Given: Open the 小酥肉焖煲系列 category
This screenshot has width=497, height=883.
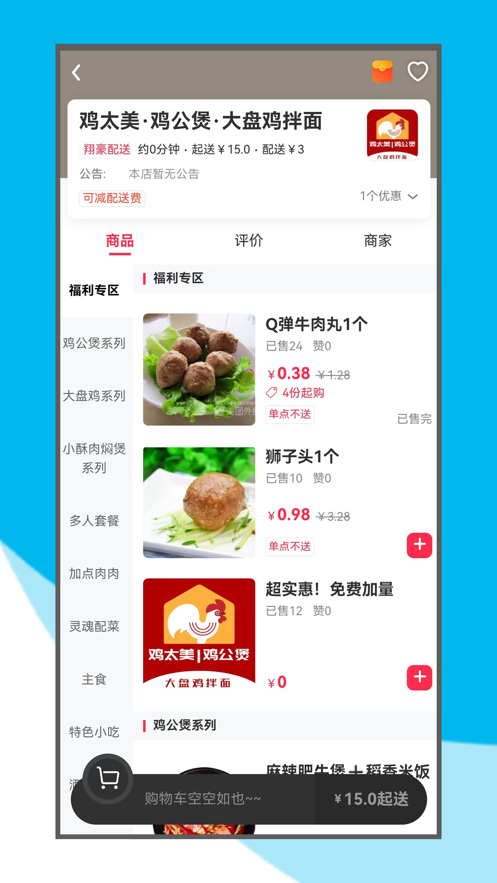Looking at the screenshot, I should click(x=94, y=458).
